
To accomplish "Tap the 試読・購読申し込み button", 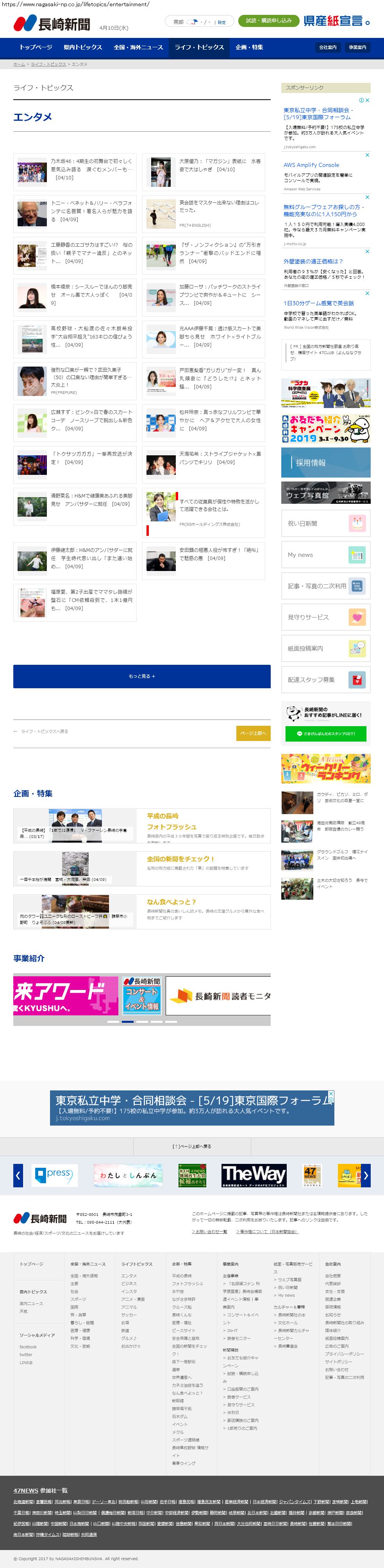I will 268,21.
